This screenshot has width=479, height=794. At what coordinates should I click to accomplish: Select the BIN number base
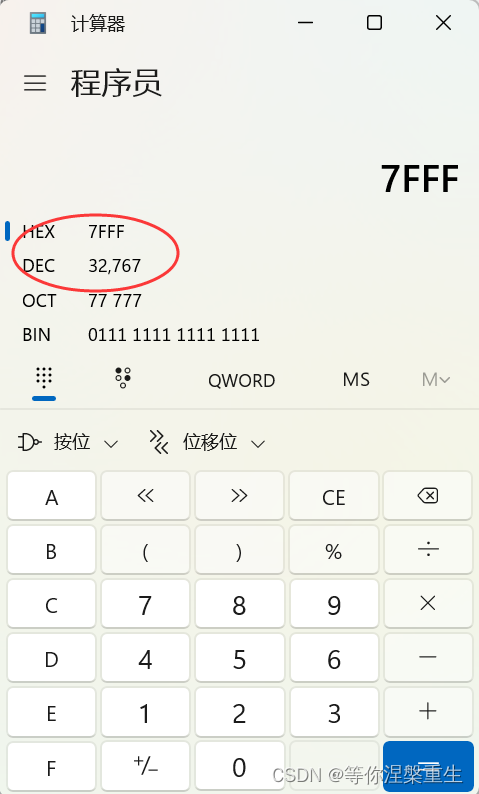point(139,335)
